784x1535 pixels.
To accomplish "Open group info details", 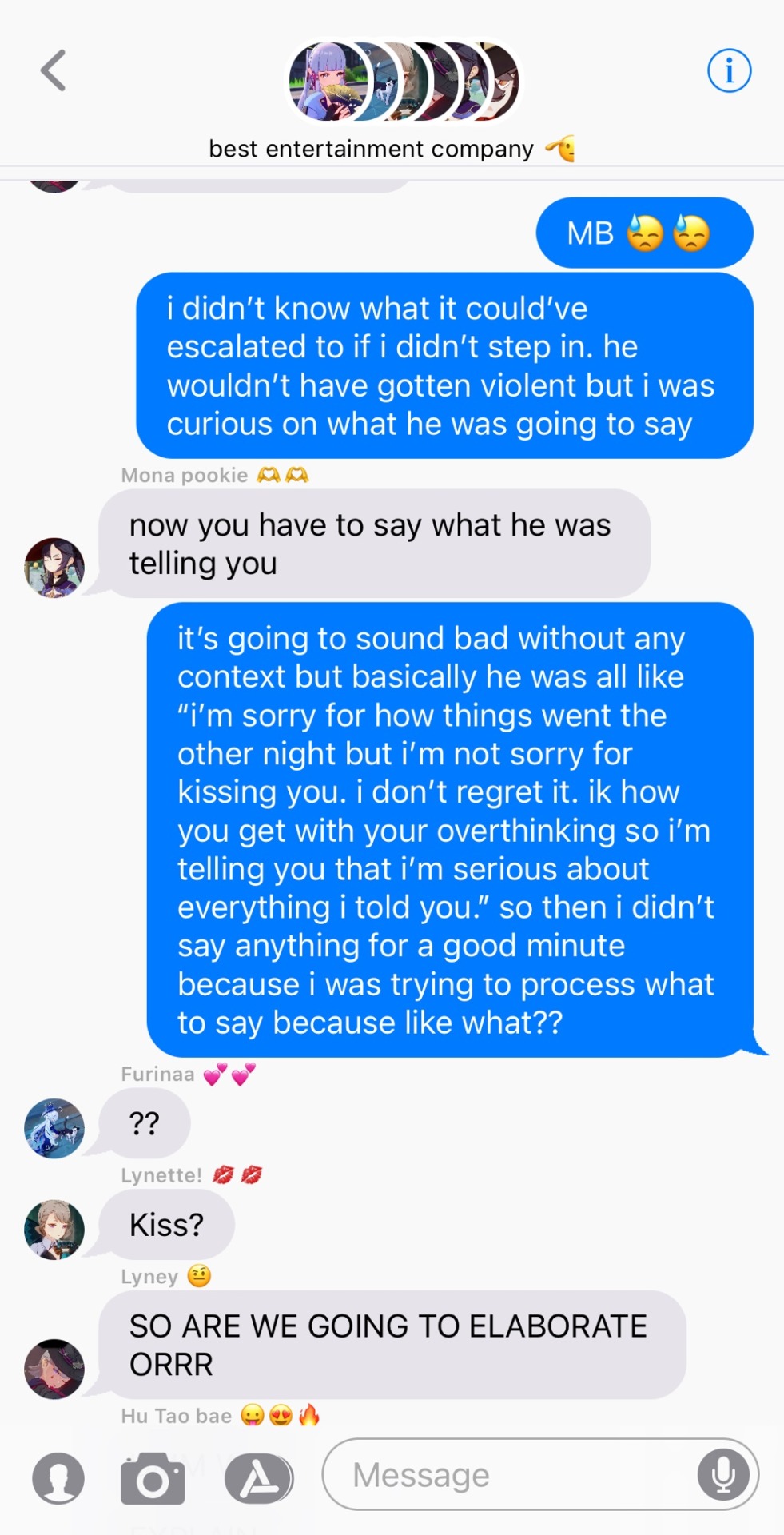I will (x=729, y=71).
